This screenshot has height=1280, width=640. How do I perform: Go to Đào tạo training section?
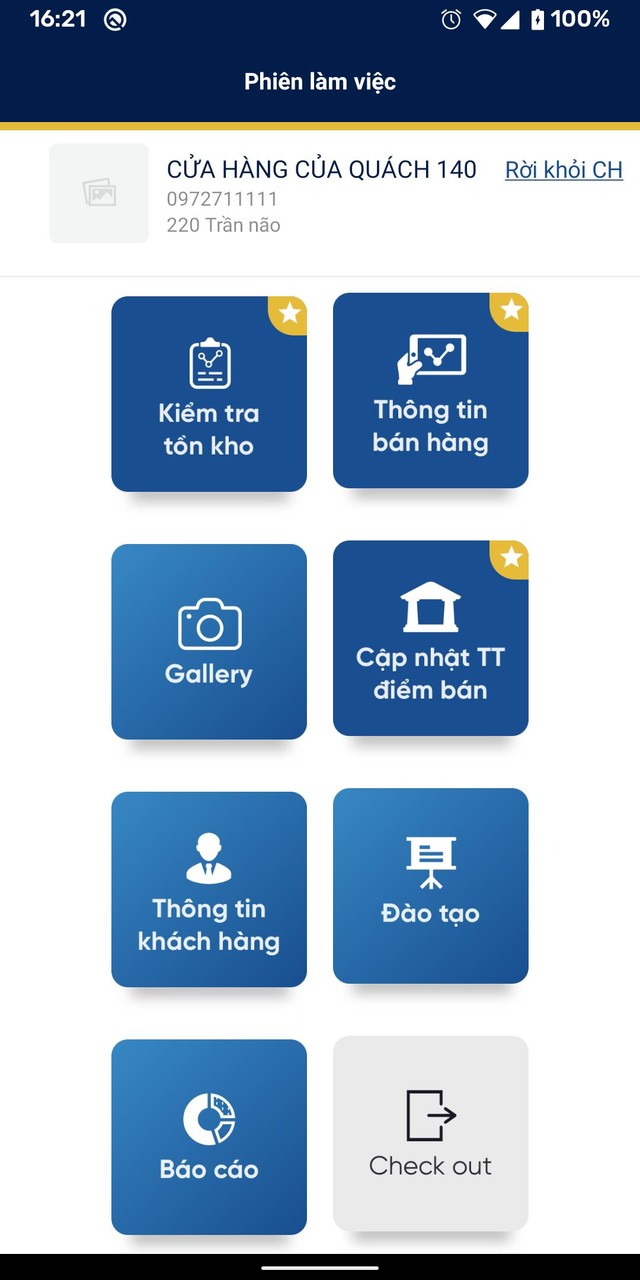point(430,885)
